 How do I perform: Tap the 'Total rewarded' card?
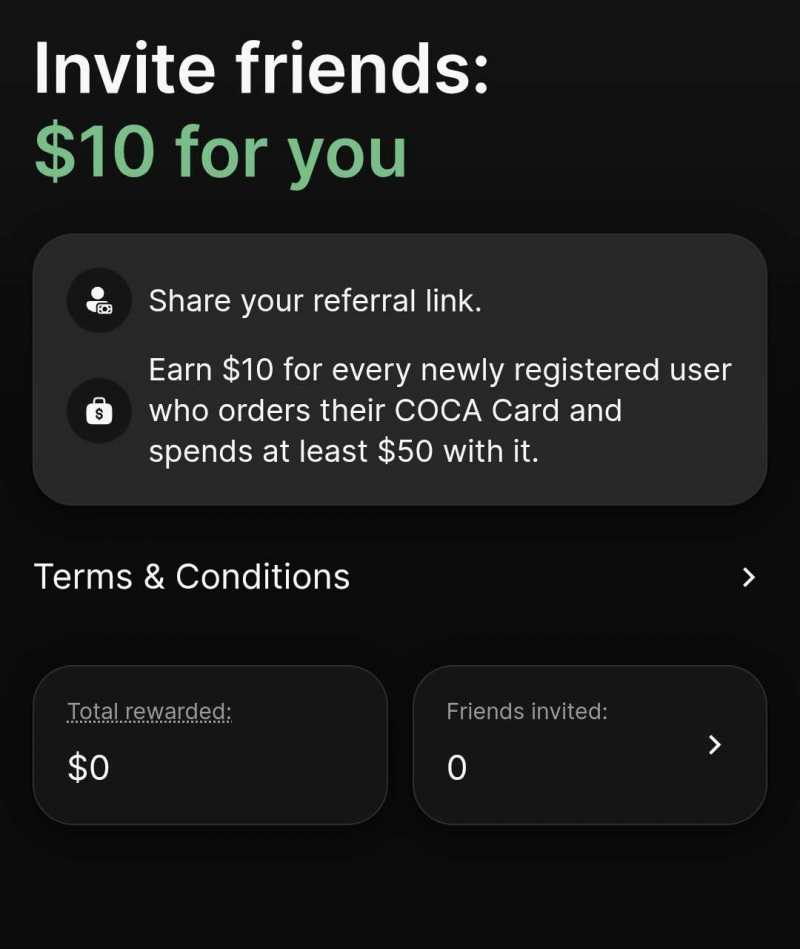tap(210, 744)
